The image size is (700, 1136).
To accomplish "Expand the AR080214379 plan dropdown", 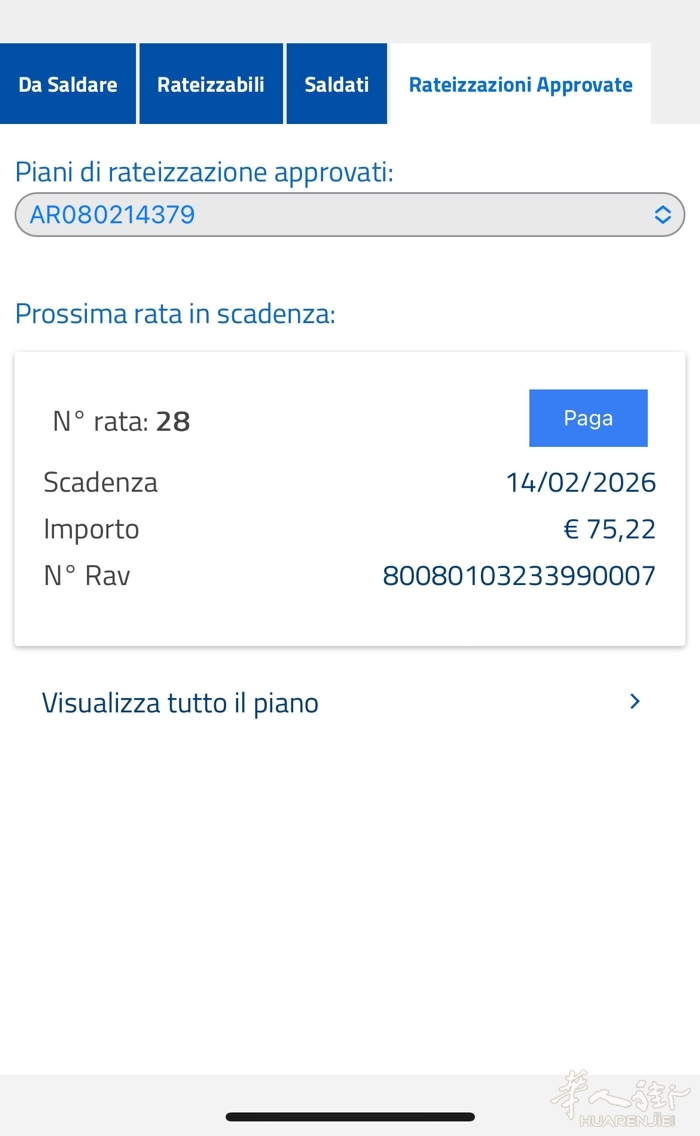I will pos(349,215).
